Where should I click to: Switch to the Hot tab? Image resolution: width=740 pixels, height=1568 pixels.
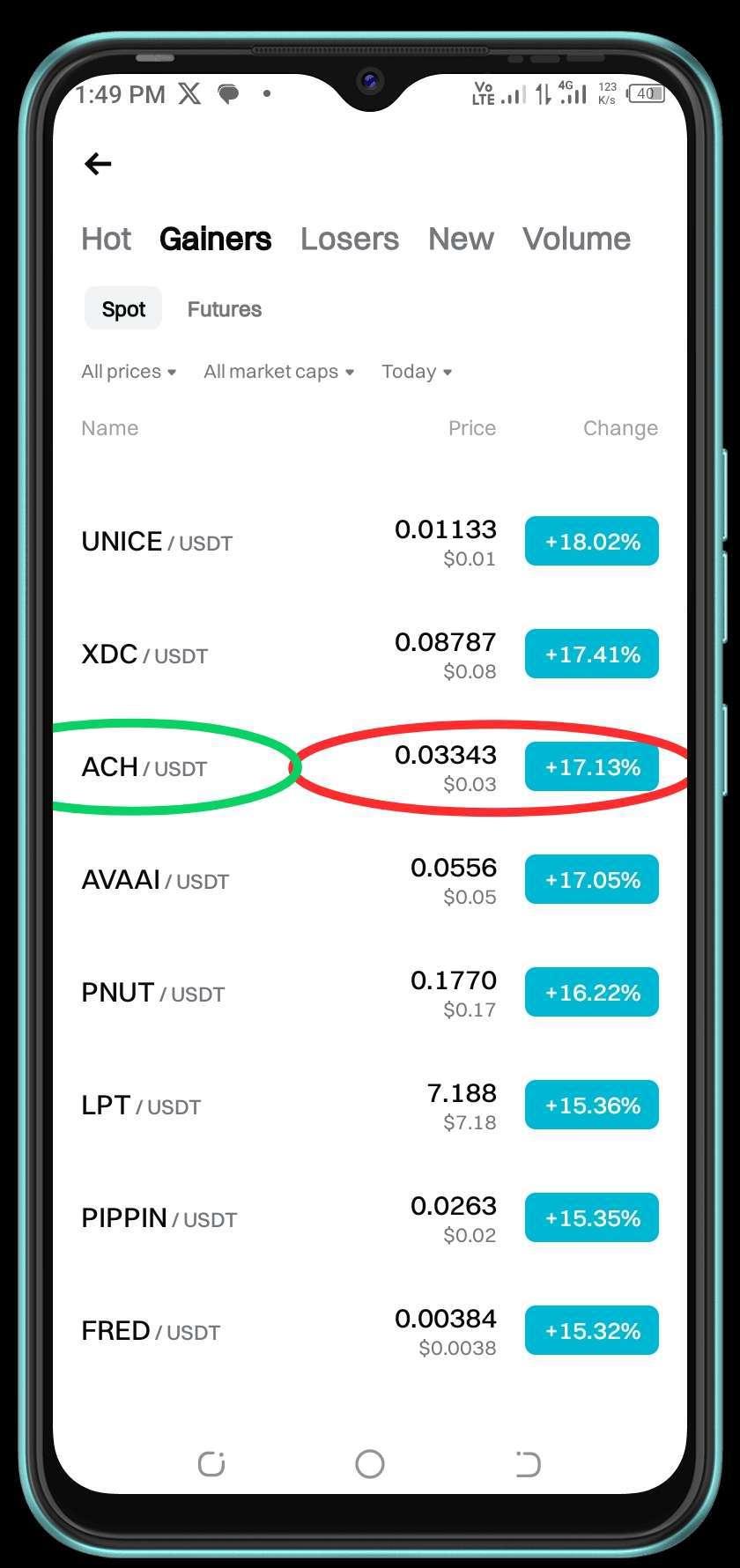[106, 239]
